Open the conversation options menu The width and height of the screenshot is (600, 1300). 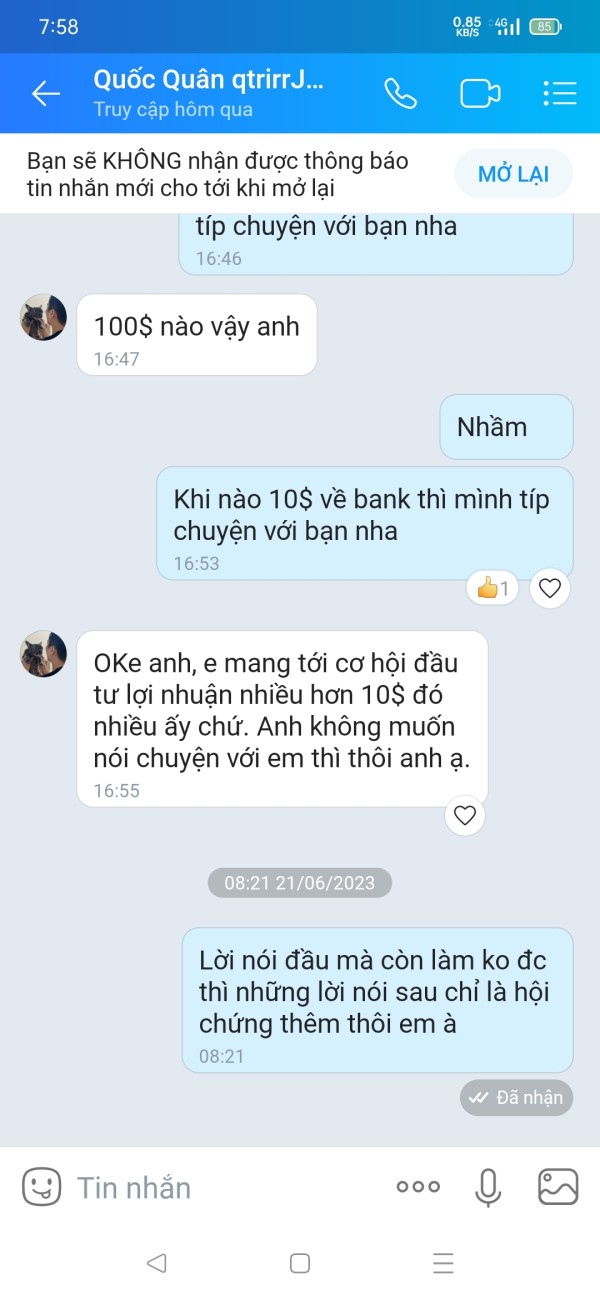click(x=560, y=93)
